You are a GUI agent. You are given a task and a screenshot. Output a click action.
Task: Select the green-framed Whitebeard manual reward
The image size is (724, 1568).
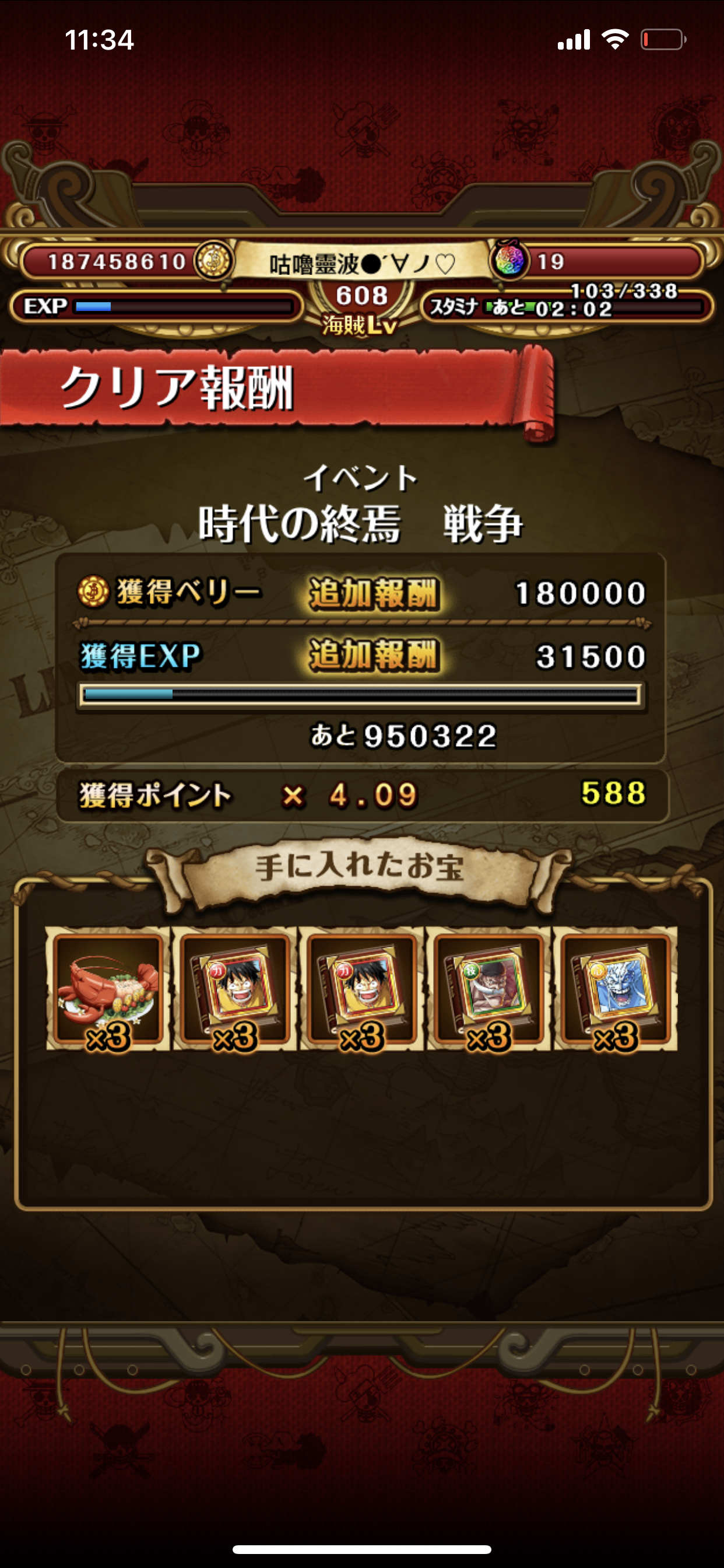[488, 989]
